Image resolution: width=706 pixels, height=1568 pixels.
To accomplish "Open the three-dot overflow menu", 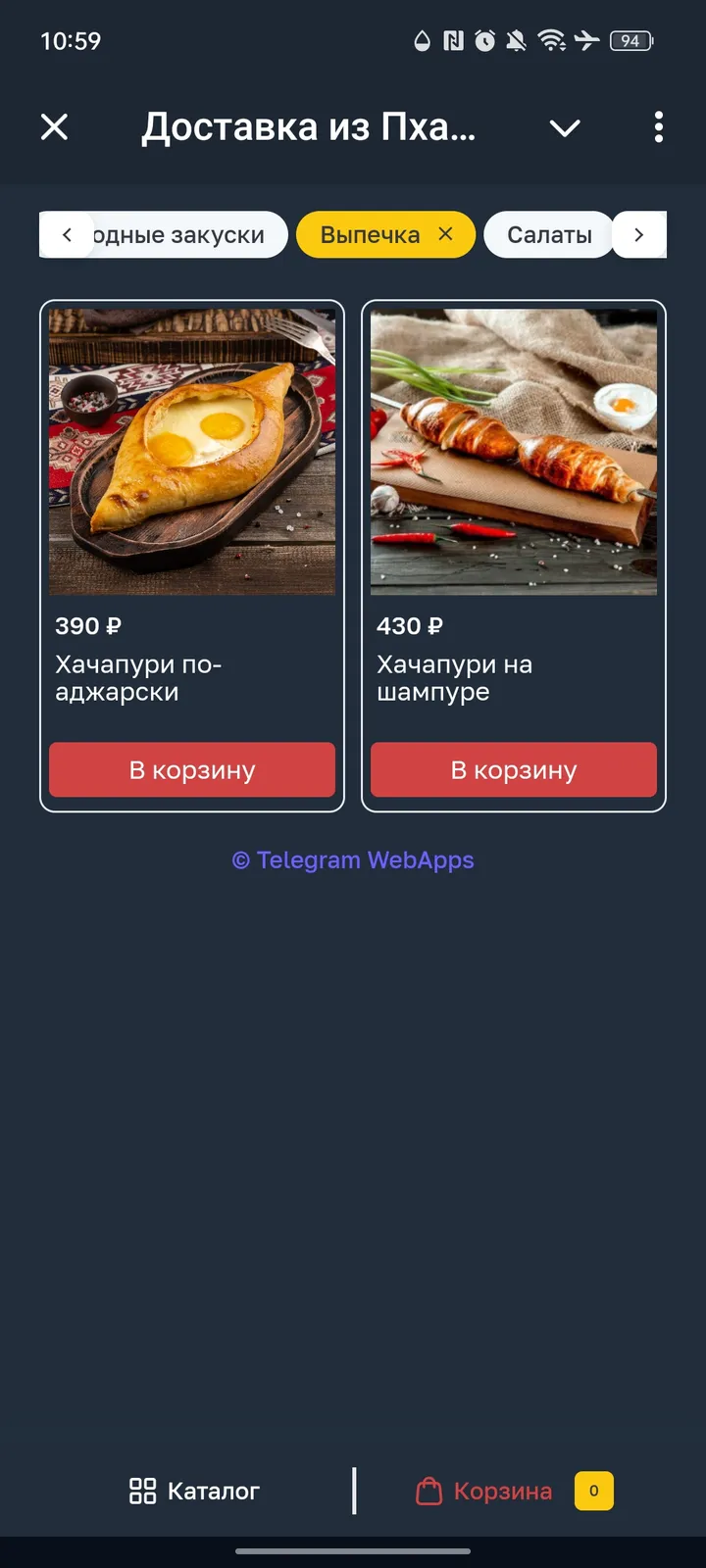I will [658, 127].
